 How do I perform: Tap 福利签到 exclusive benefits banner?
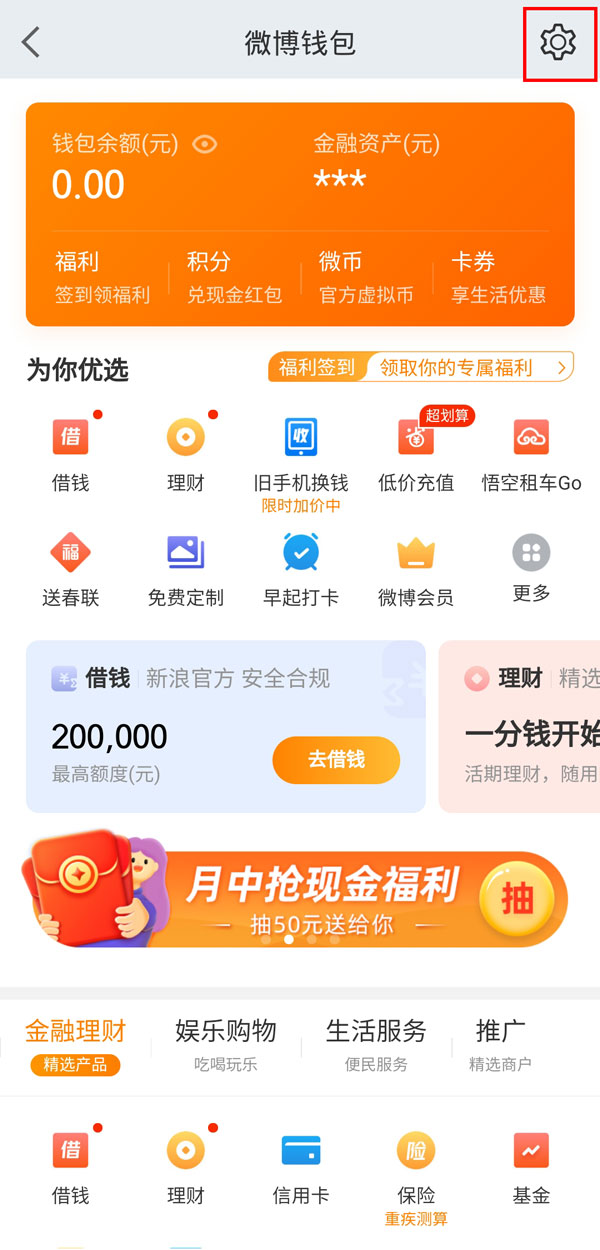[421, 367]
